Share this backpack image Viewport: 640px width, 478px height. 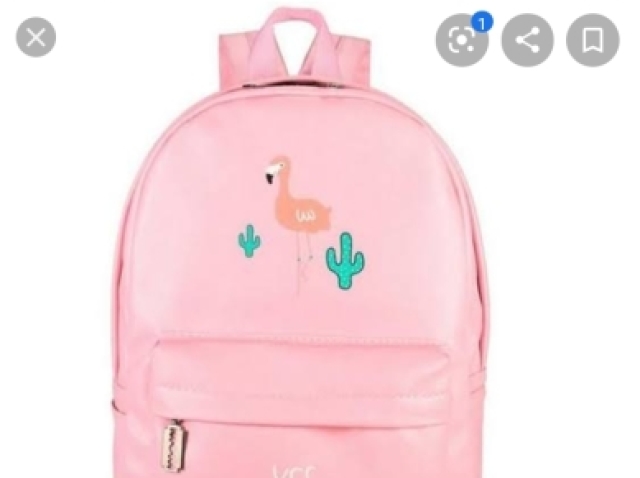pos(527,41)
